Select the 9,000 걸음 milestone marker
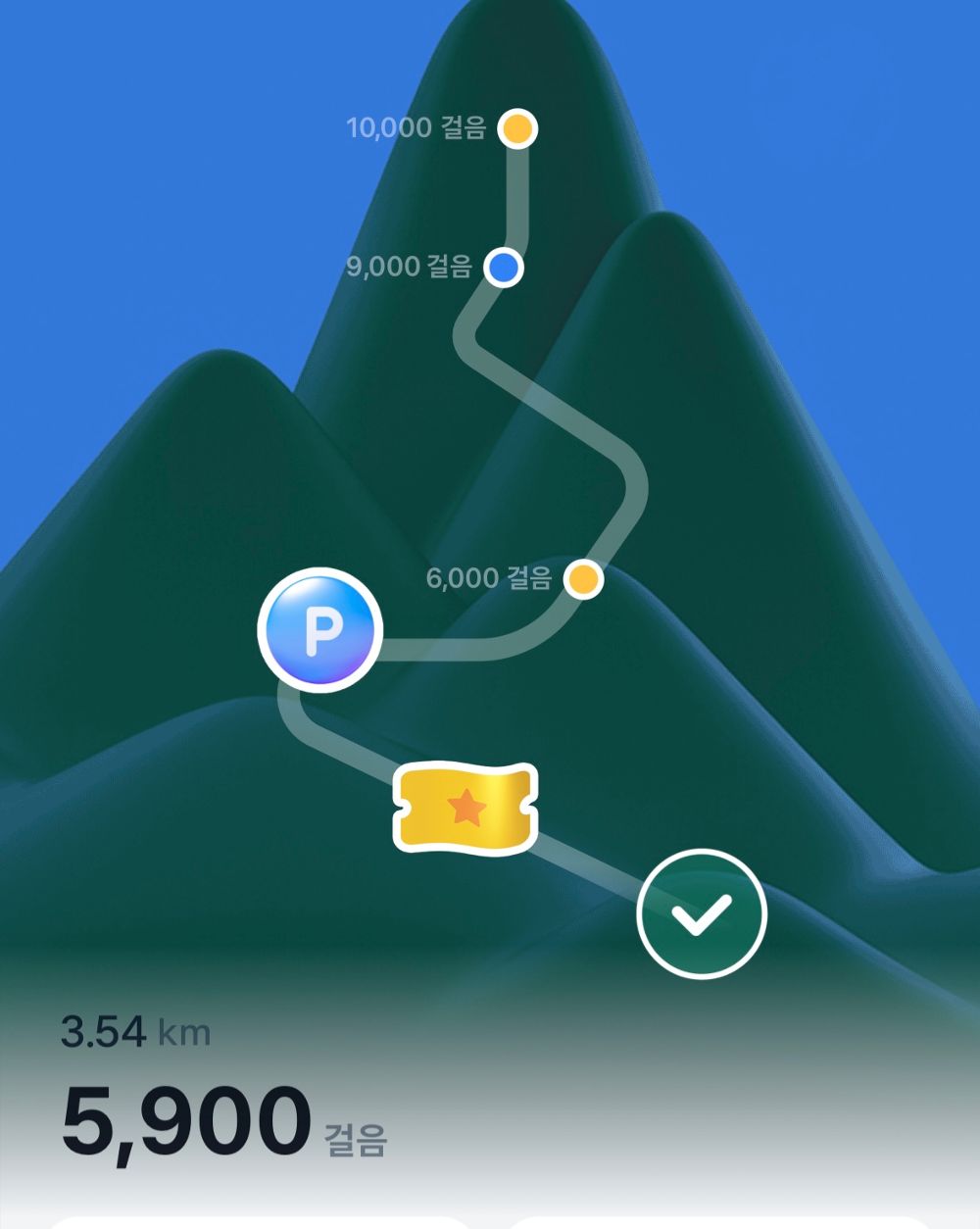 tap(505, 268)
